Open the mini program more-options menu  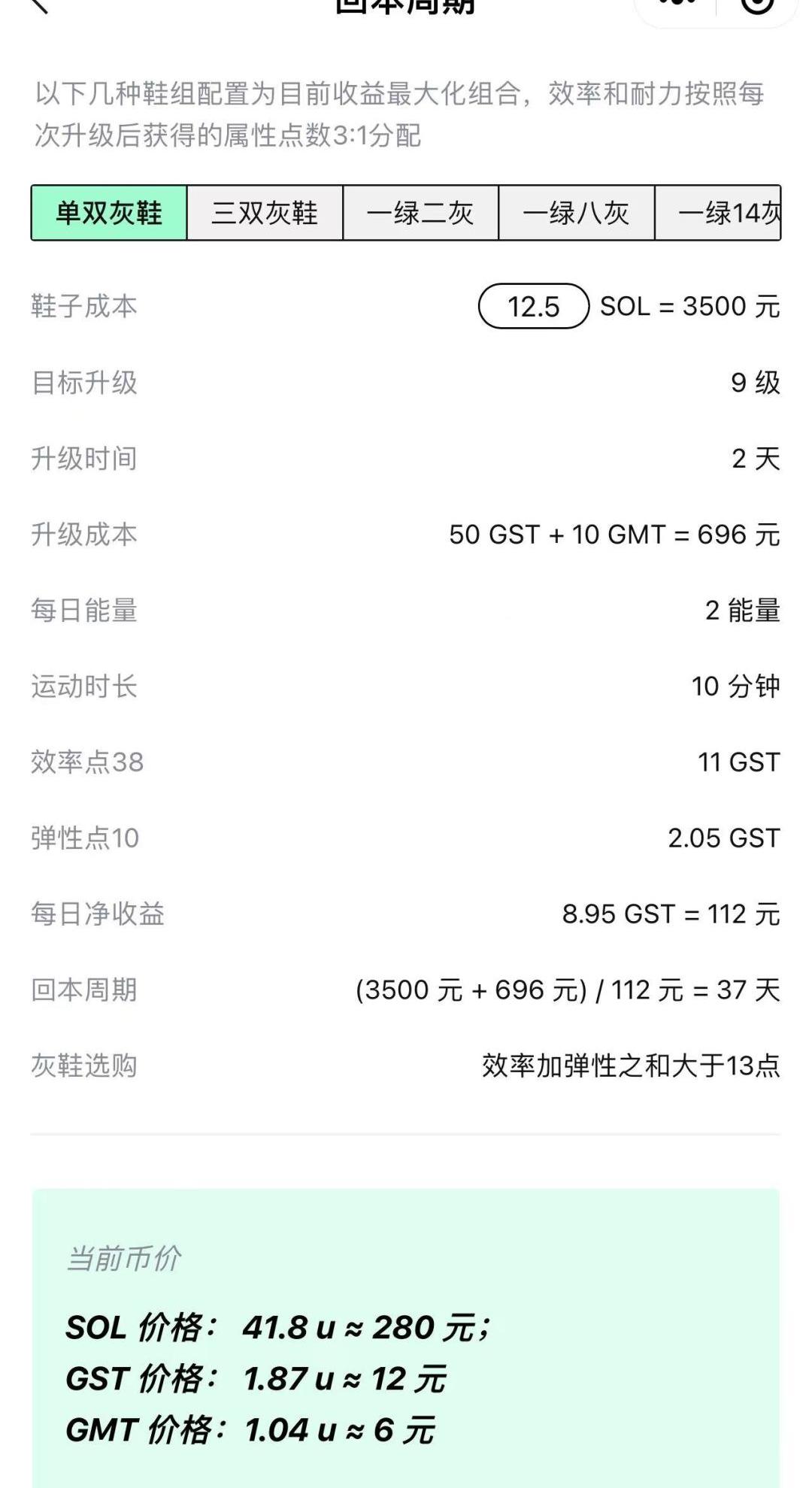(x=676, y=5)
